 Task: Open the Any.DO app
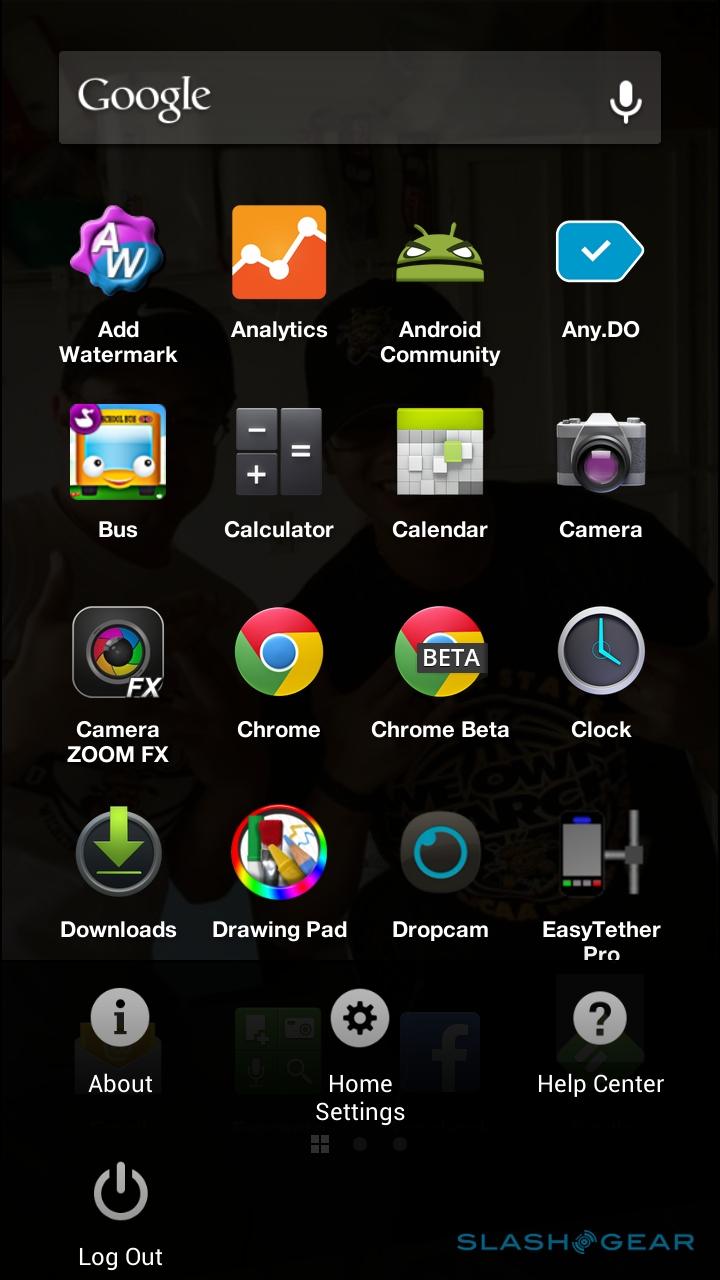pos(600,252)
